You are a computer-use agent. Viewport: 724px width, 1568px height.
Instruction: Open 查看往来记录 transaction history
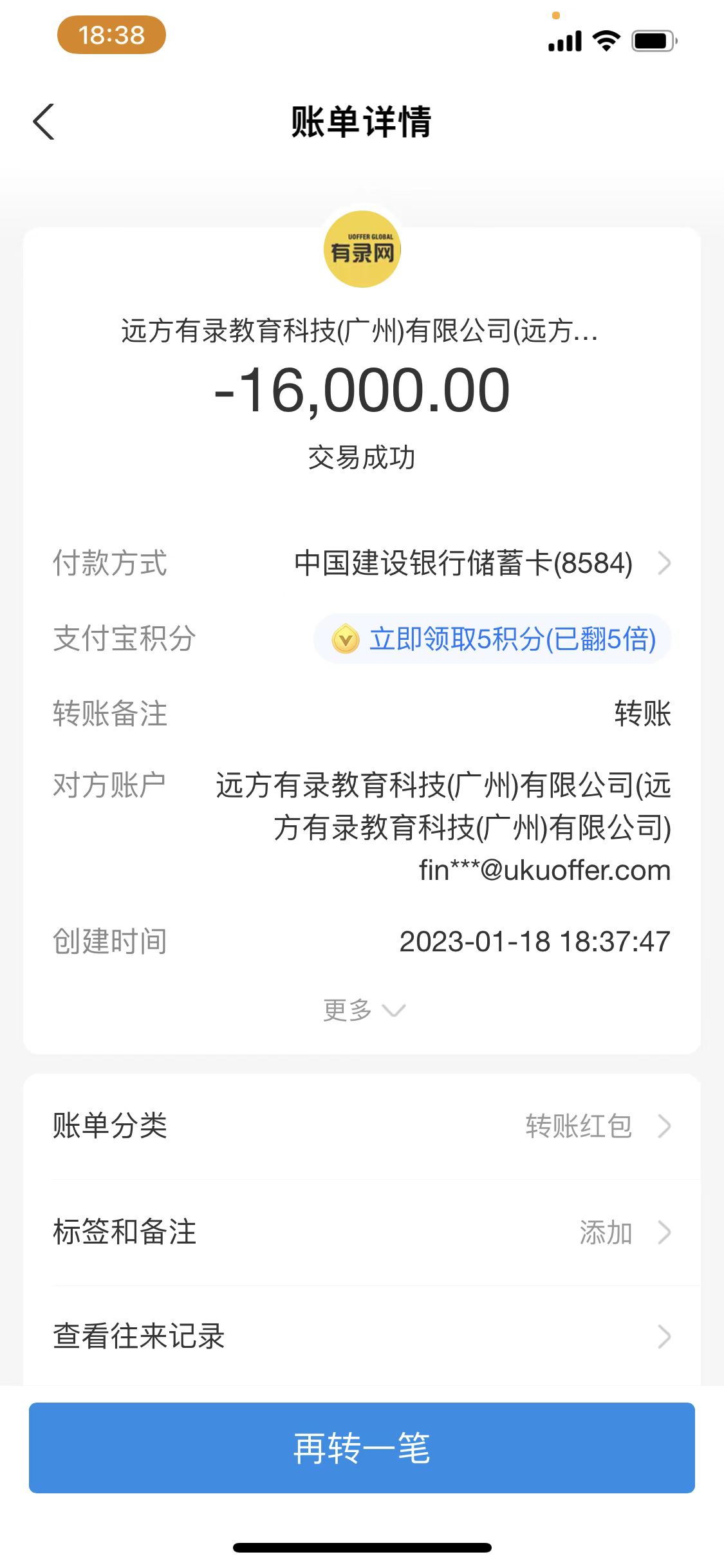[x=362, y=1337]
